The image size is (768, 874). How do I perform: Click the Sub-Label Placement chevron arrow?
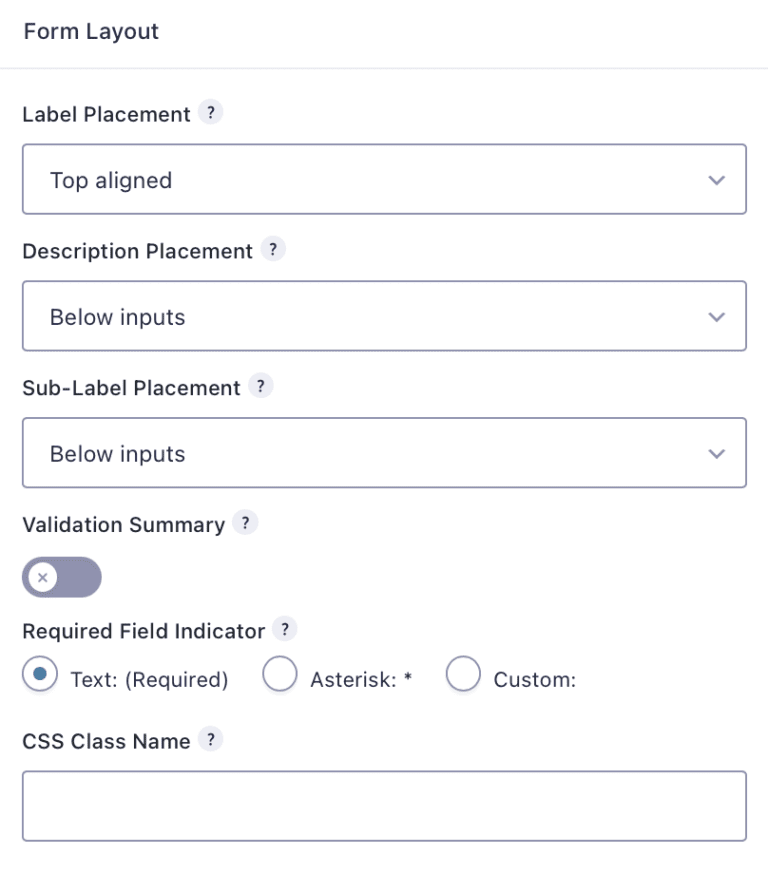716,452
